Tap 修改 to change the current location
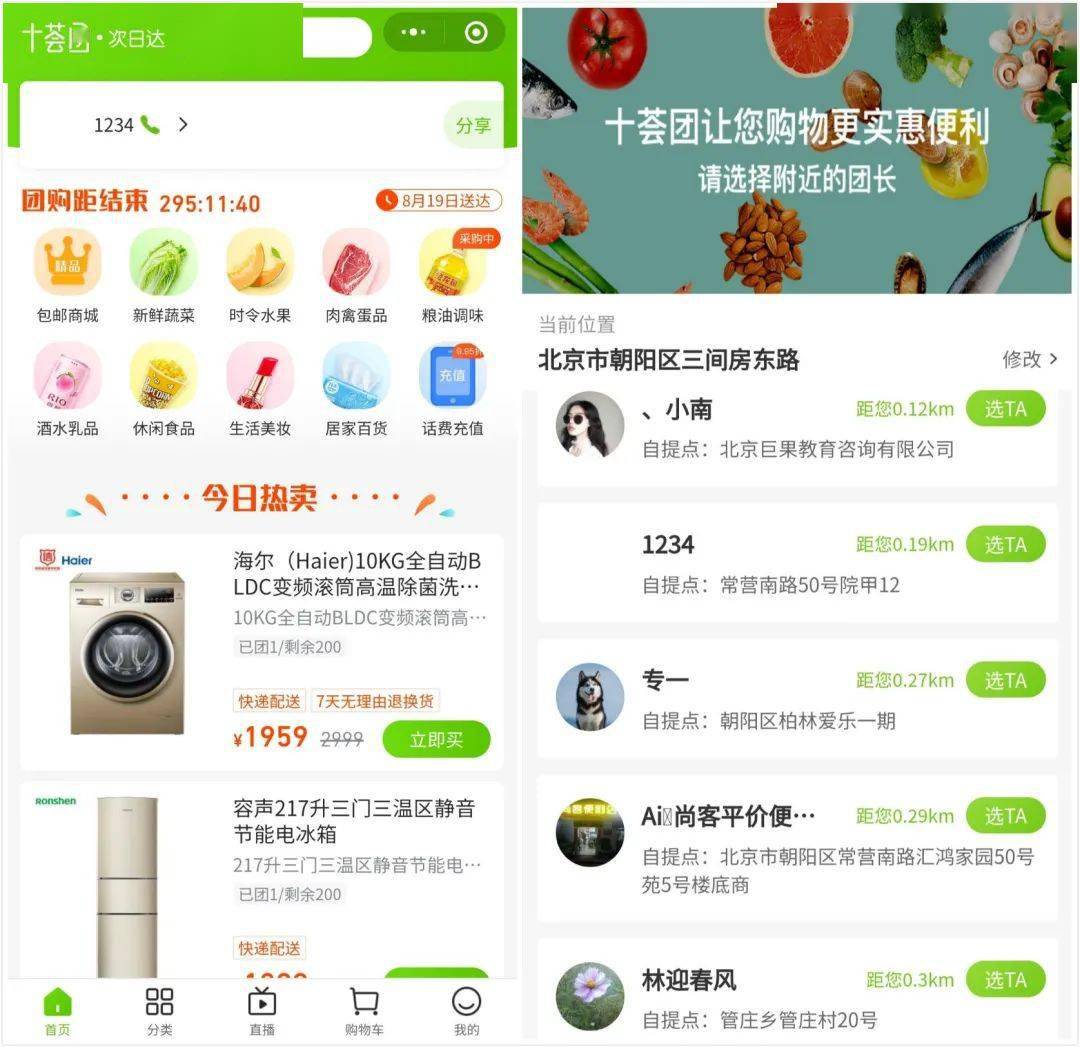Viewport: 1080px width, 1047px height. [1029, 359]
